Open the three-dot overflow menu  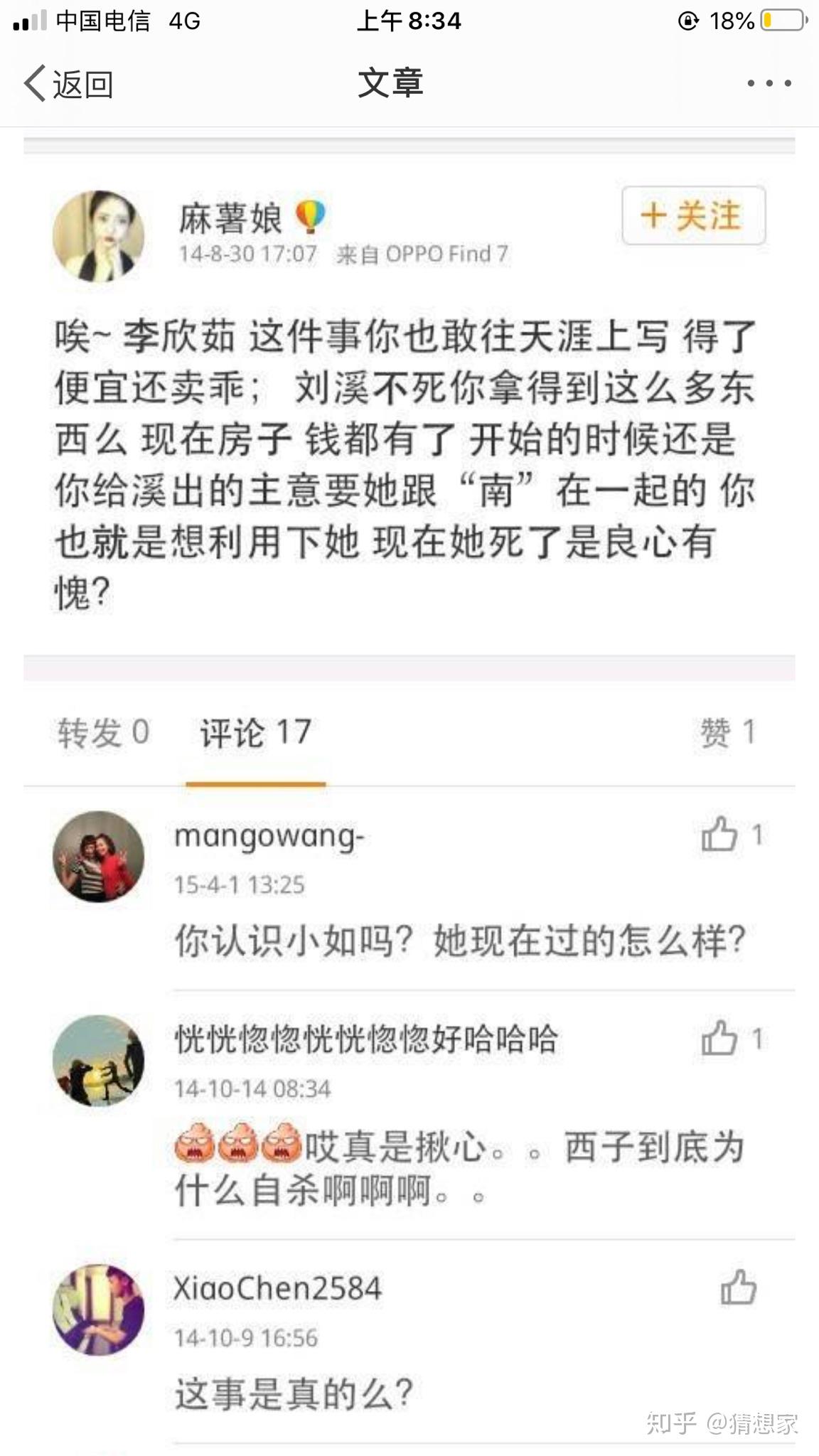769,83
